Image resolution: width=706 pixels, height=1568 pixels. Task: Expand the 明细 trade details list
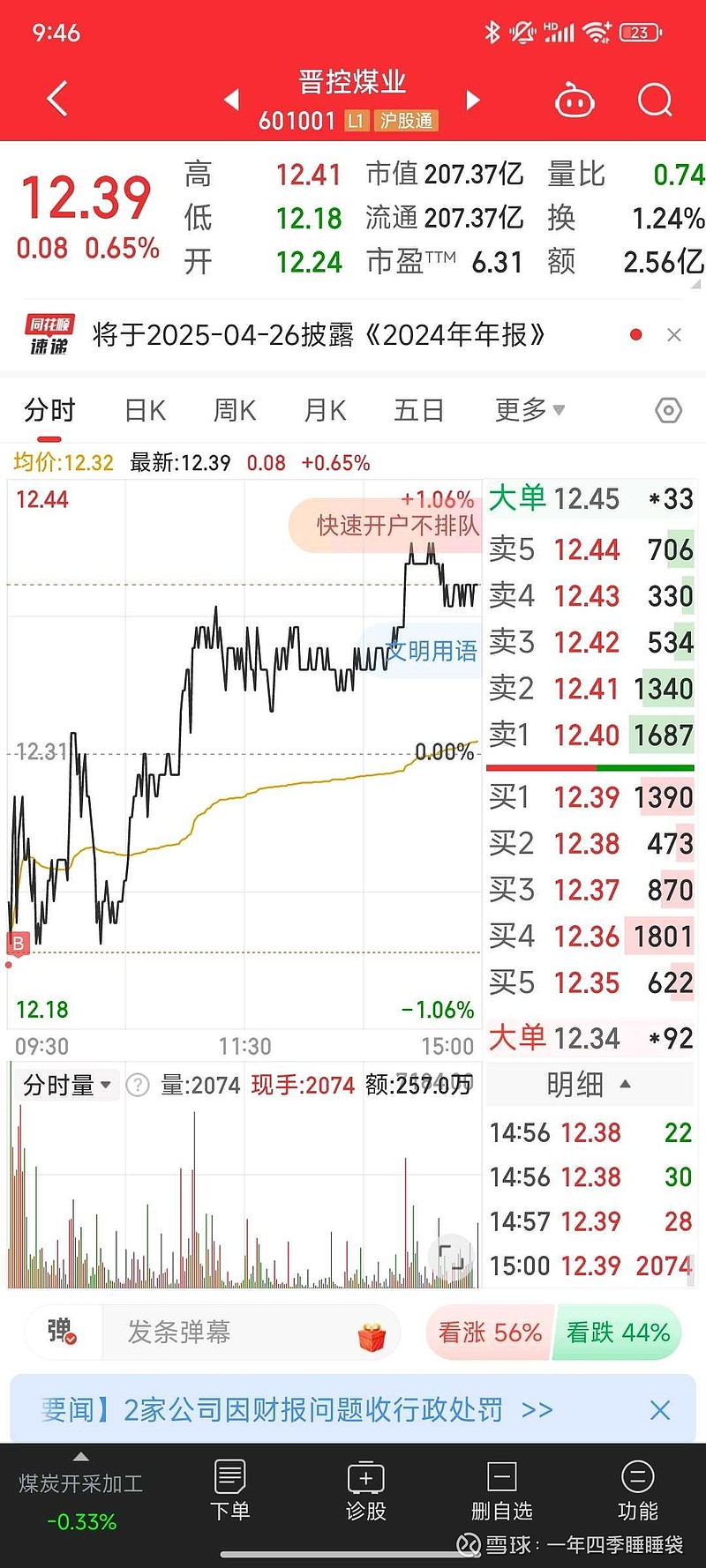coord(589,1084)
